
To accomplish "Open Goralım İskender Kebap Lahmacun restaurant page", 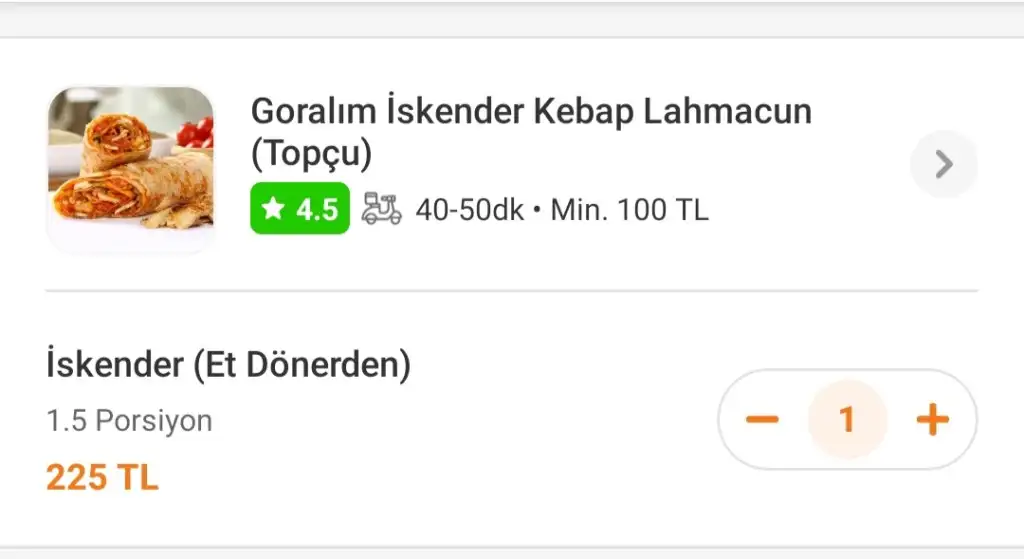I will [x=943, y=165].
